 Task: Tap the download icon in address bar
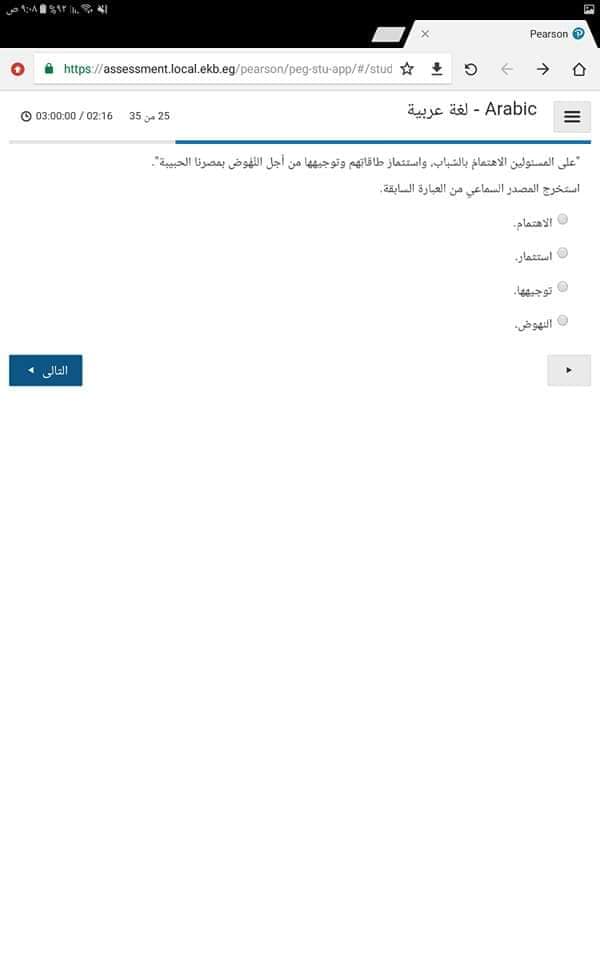click(437, 69)
